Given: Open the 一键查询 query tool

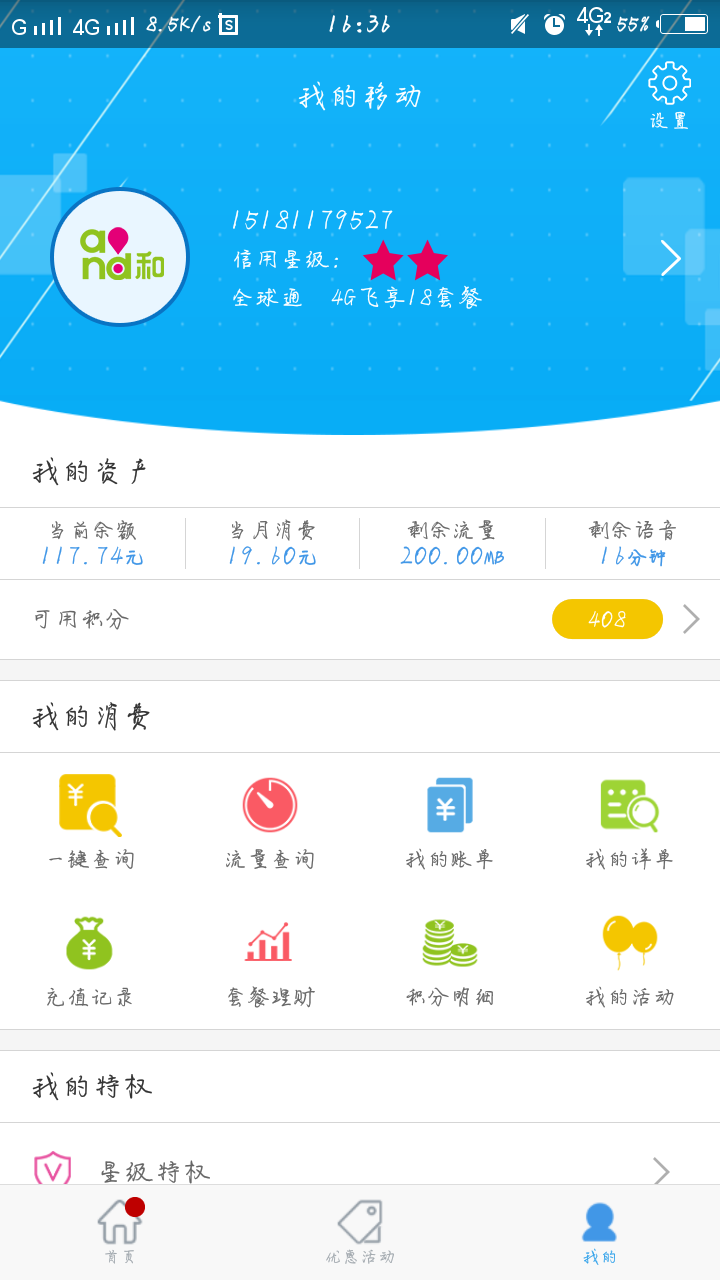Looking at the screenshot, I should 90,820.
